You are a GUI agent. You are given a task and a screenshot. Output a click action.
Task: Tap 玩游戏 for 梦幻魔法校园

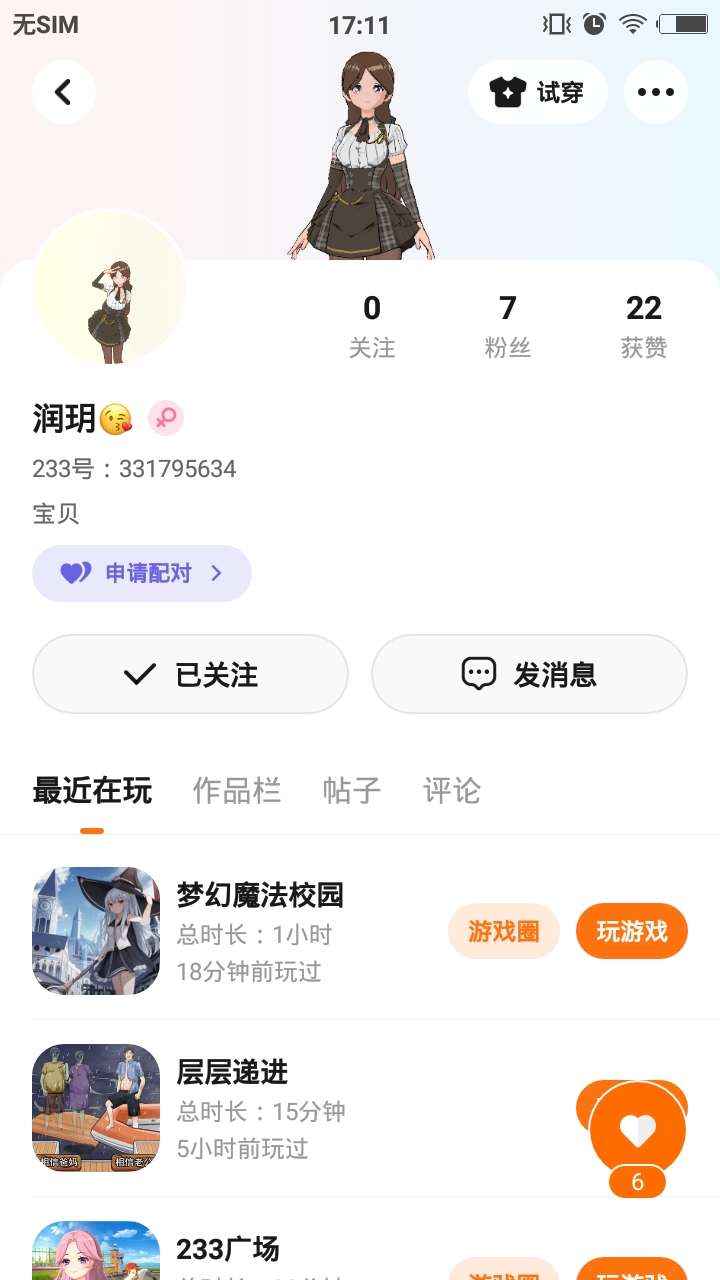631,931
